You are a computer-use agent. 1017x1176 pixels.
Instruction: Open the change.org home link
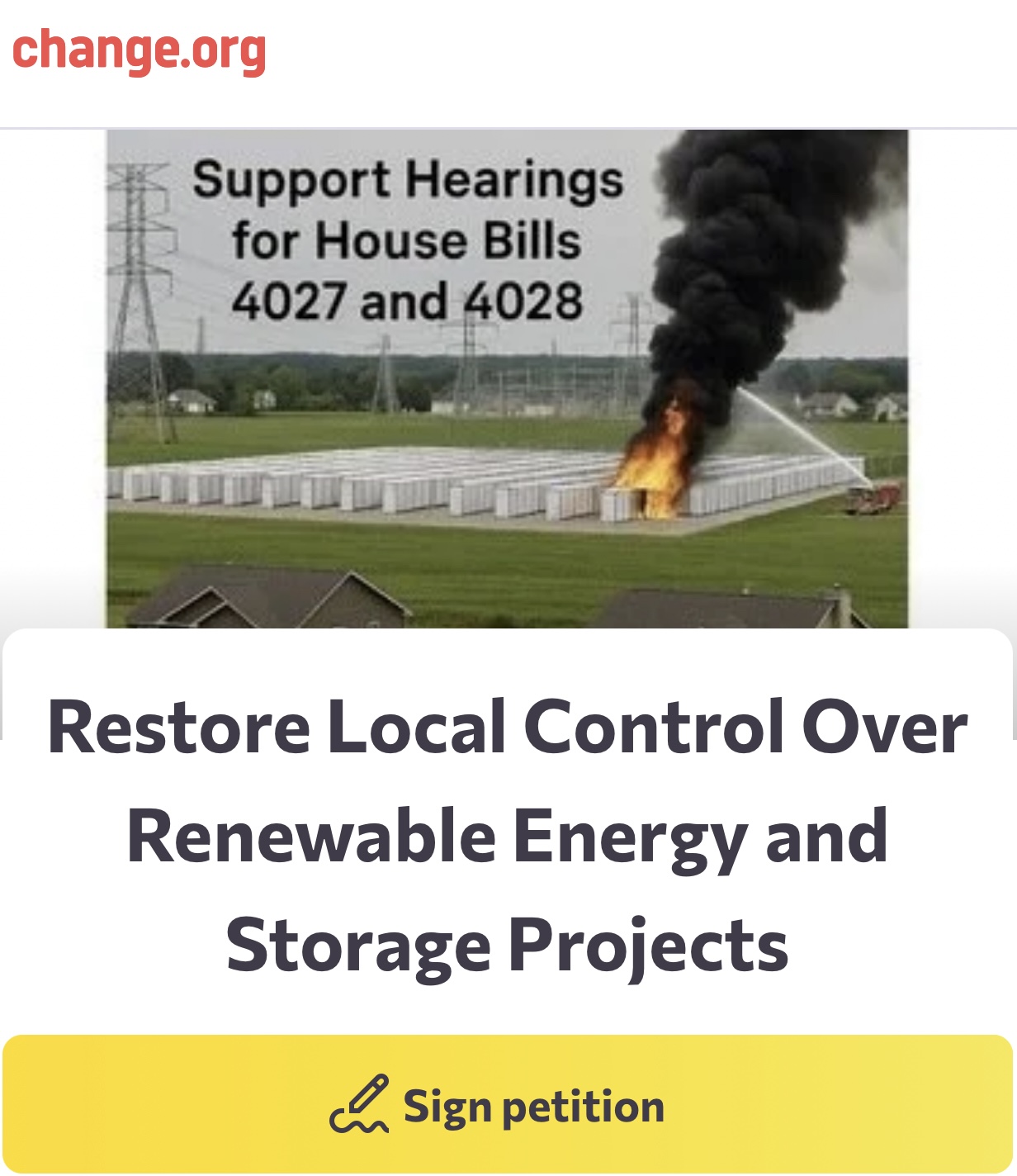tap(140, 50)
